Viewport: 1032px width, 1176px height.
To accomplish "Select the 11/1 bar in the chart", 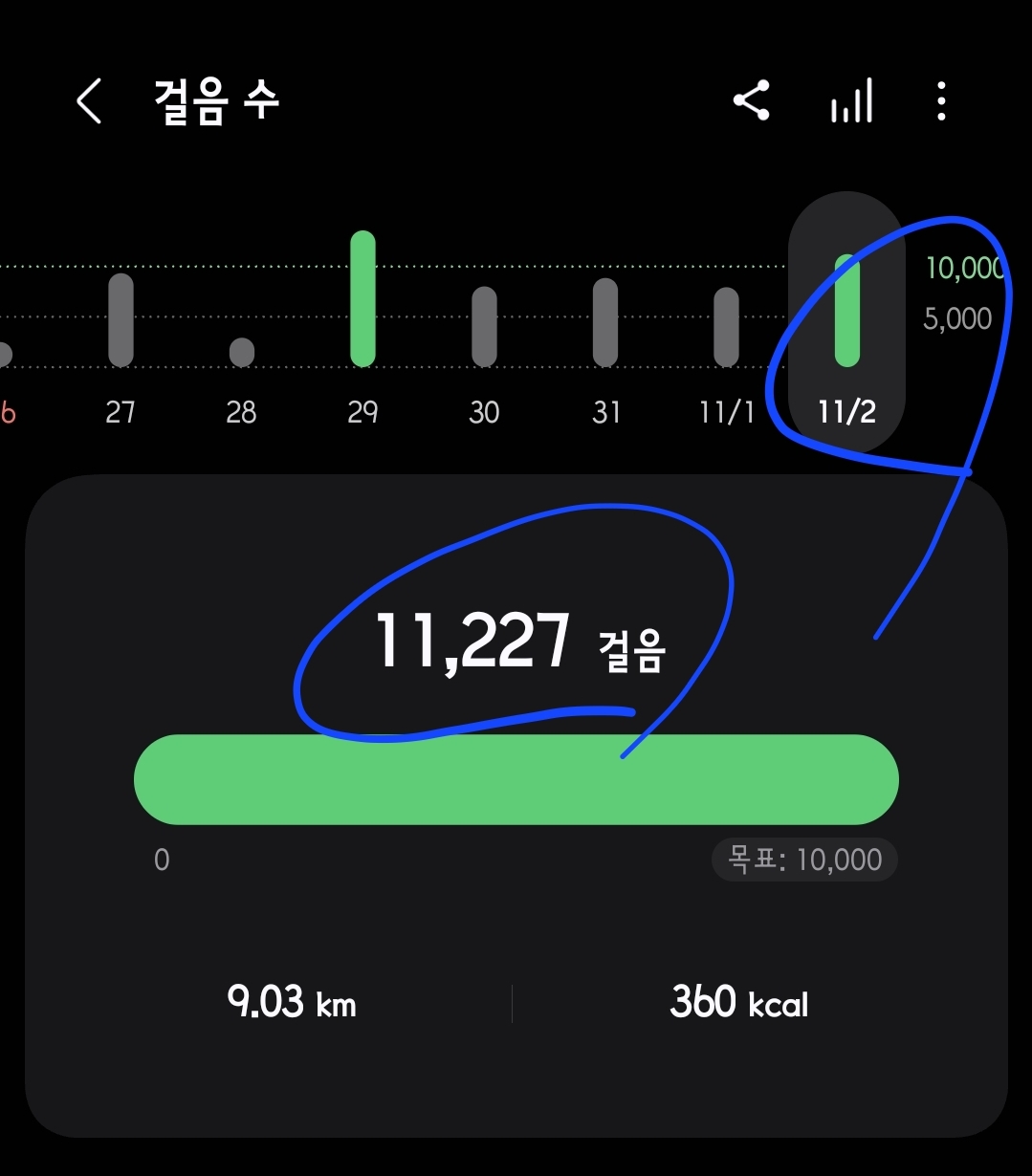I will click(x=727, y=327).
